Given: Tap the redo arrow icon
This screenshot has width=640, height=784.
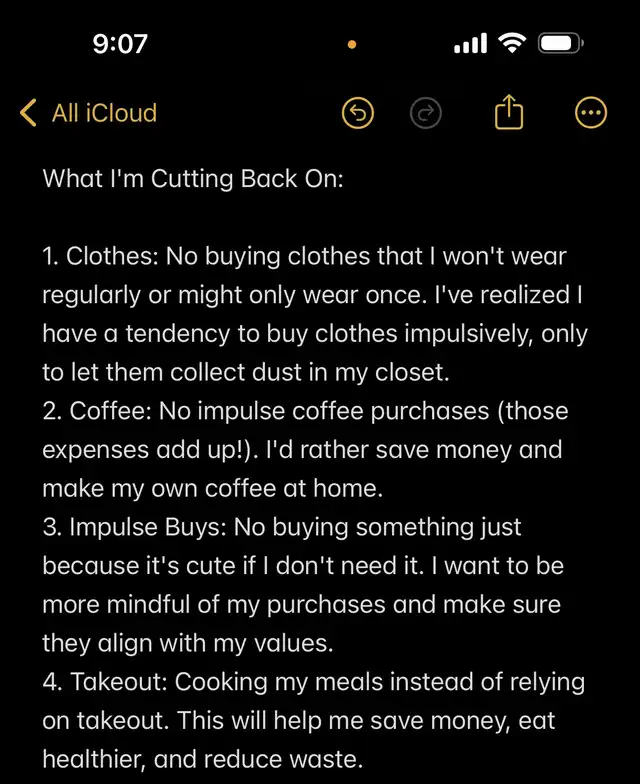Looking at the screenshot, I should [x=426, y=114].
